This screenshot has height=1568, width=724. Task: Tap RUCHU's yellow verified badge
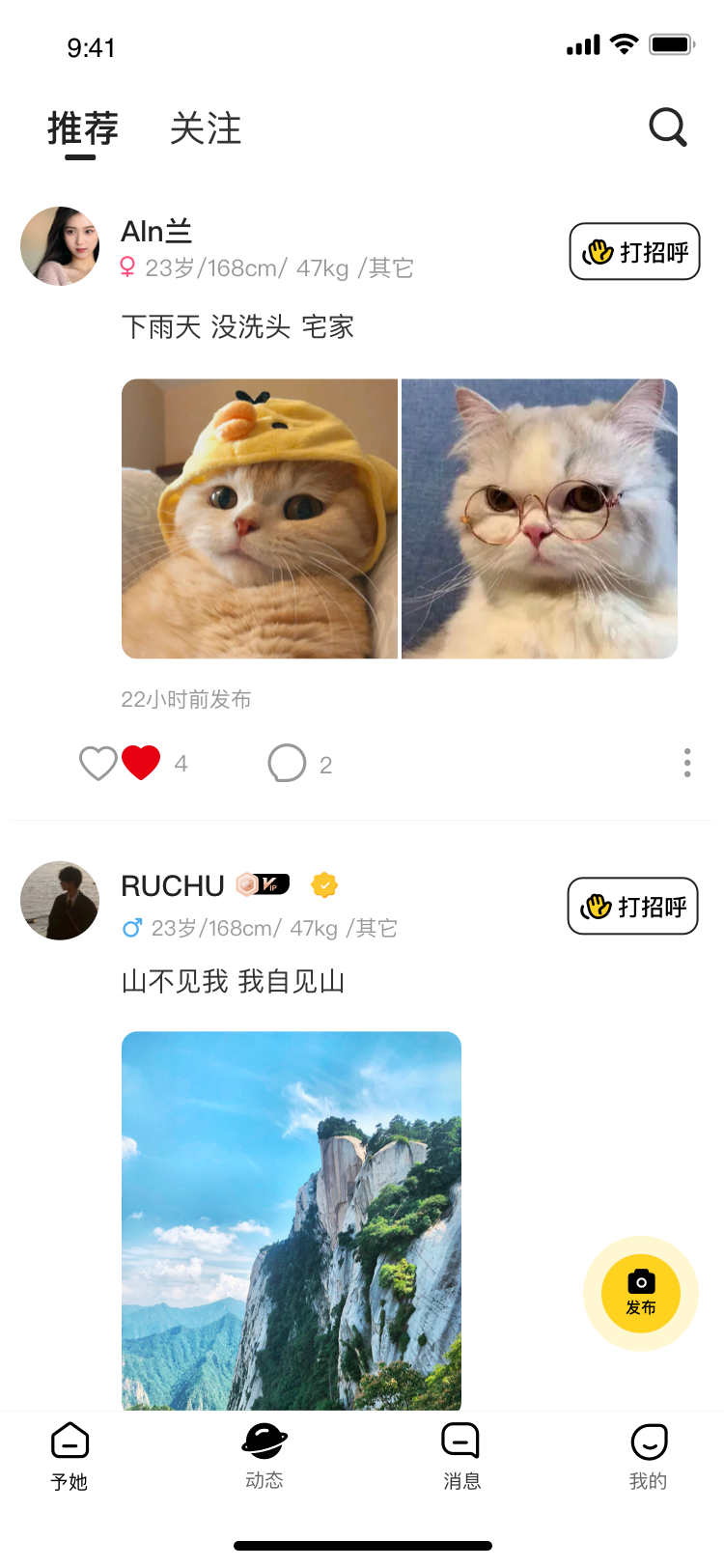[x=324, y=884]
